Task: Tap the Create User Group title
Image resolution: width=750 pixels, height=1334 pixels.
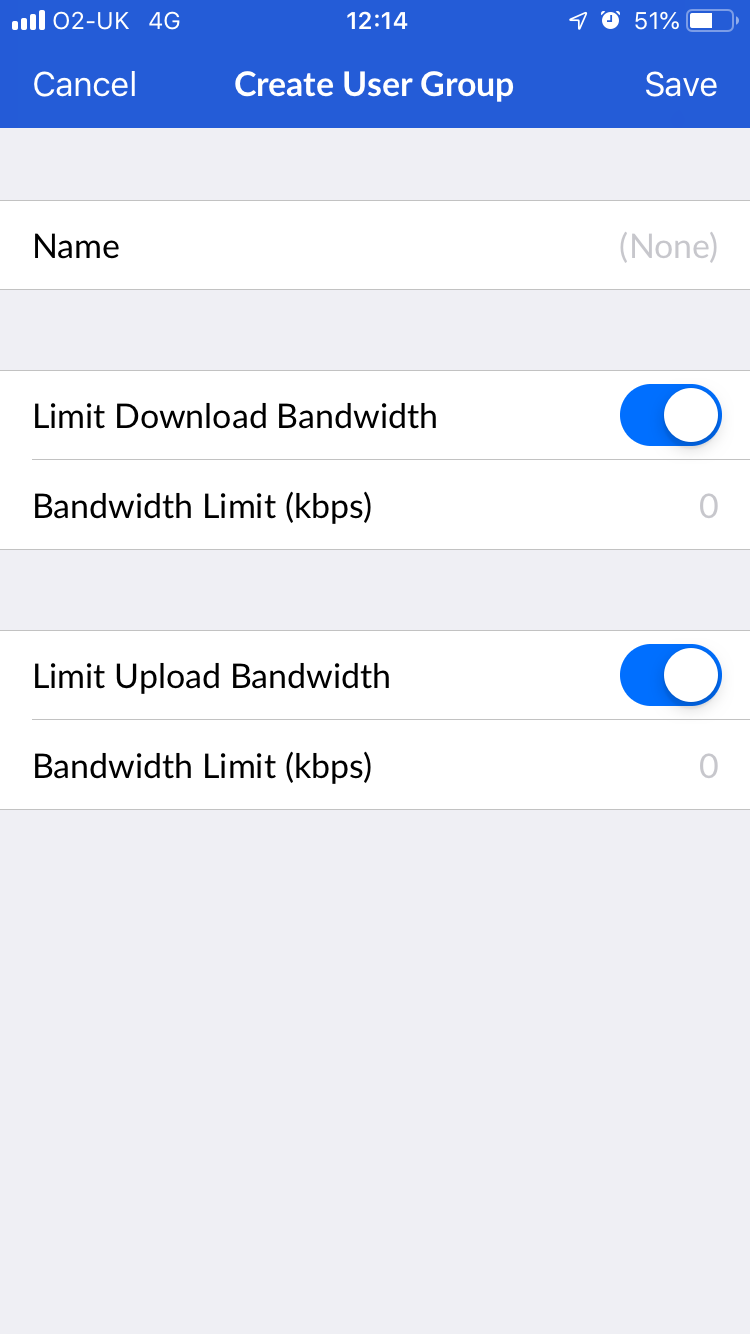Action: coord(375,85)
